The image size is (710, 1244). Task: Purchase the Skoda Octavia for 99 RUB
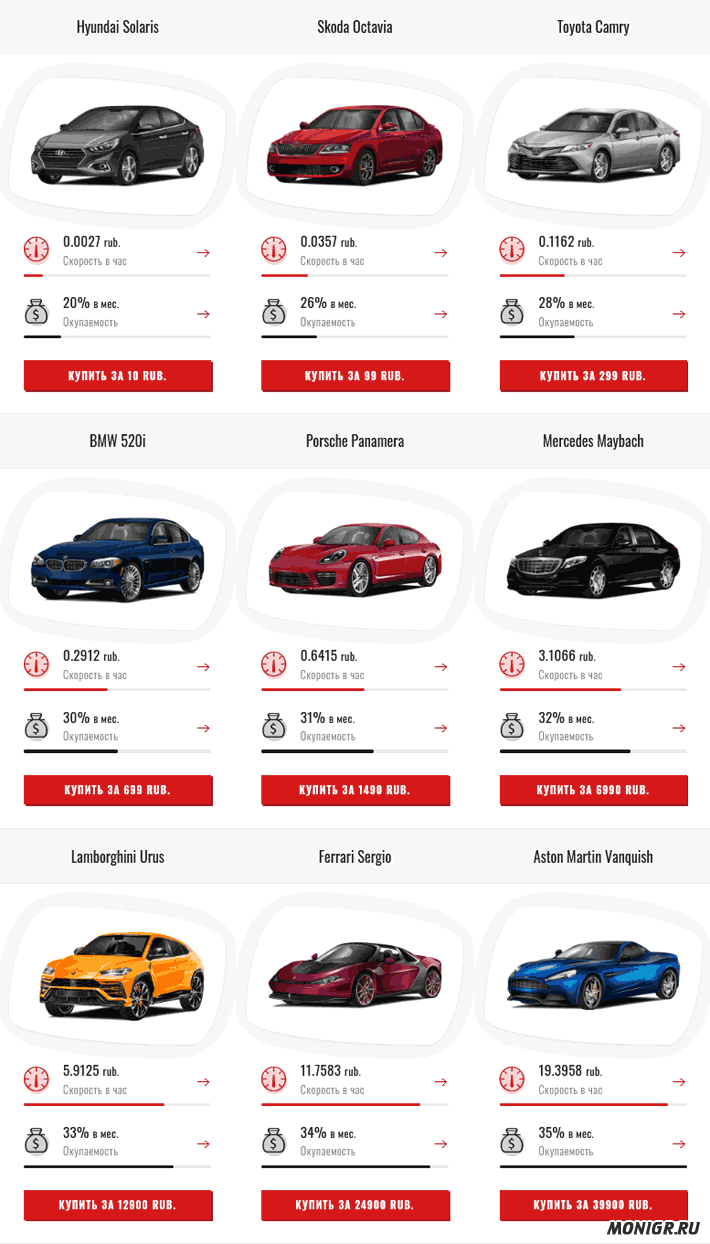355,376
